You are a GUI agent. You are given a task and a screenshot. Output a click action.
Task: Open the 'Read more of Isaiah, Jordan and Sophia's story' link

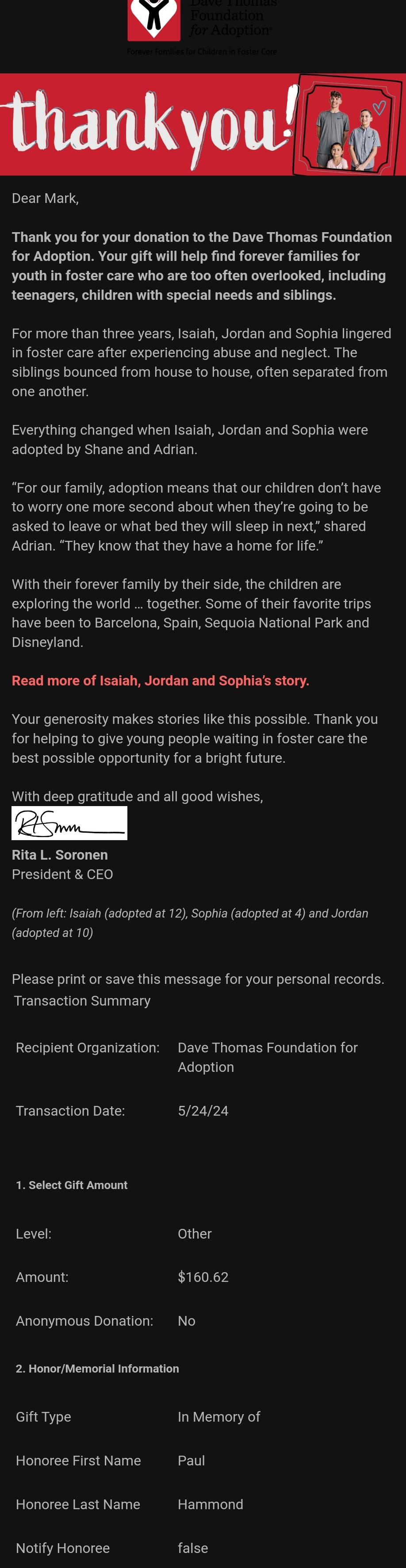160,681
